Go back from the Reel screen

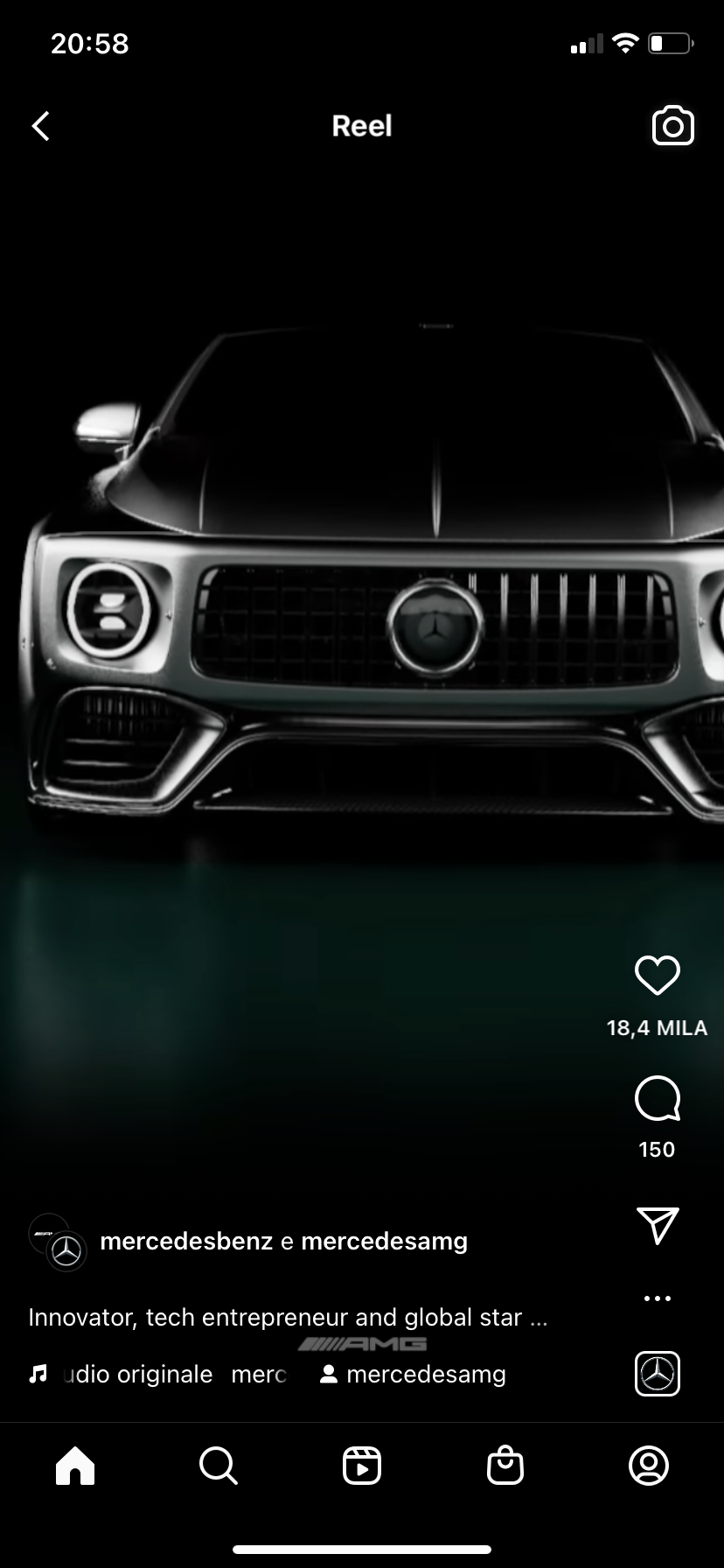[41, 126]
